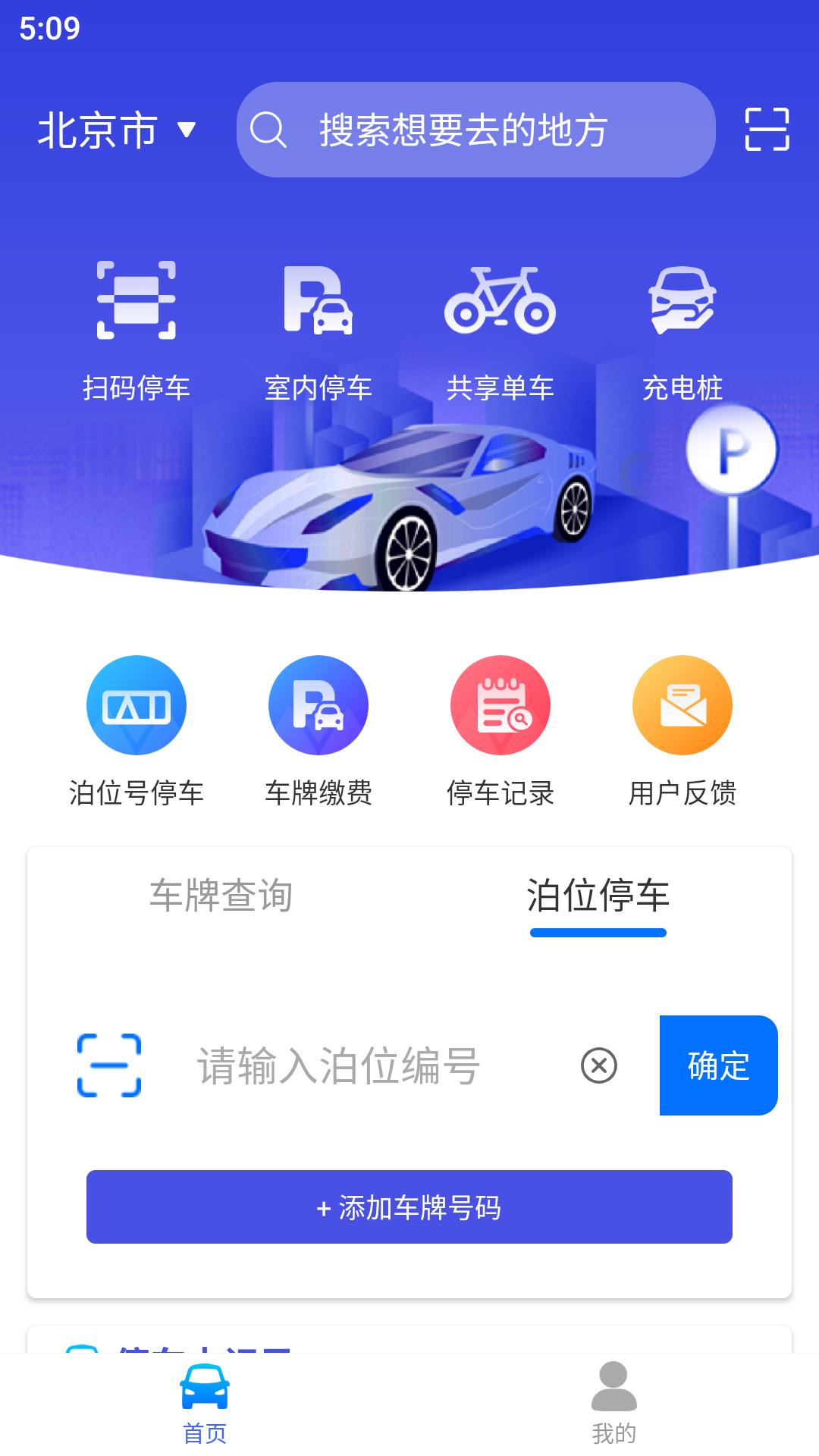The width and height of the screenshot is (819, 1456).
Task: Tap the 首页 home navigation icon
Action: tap(205, 1403)
